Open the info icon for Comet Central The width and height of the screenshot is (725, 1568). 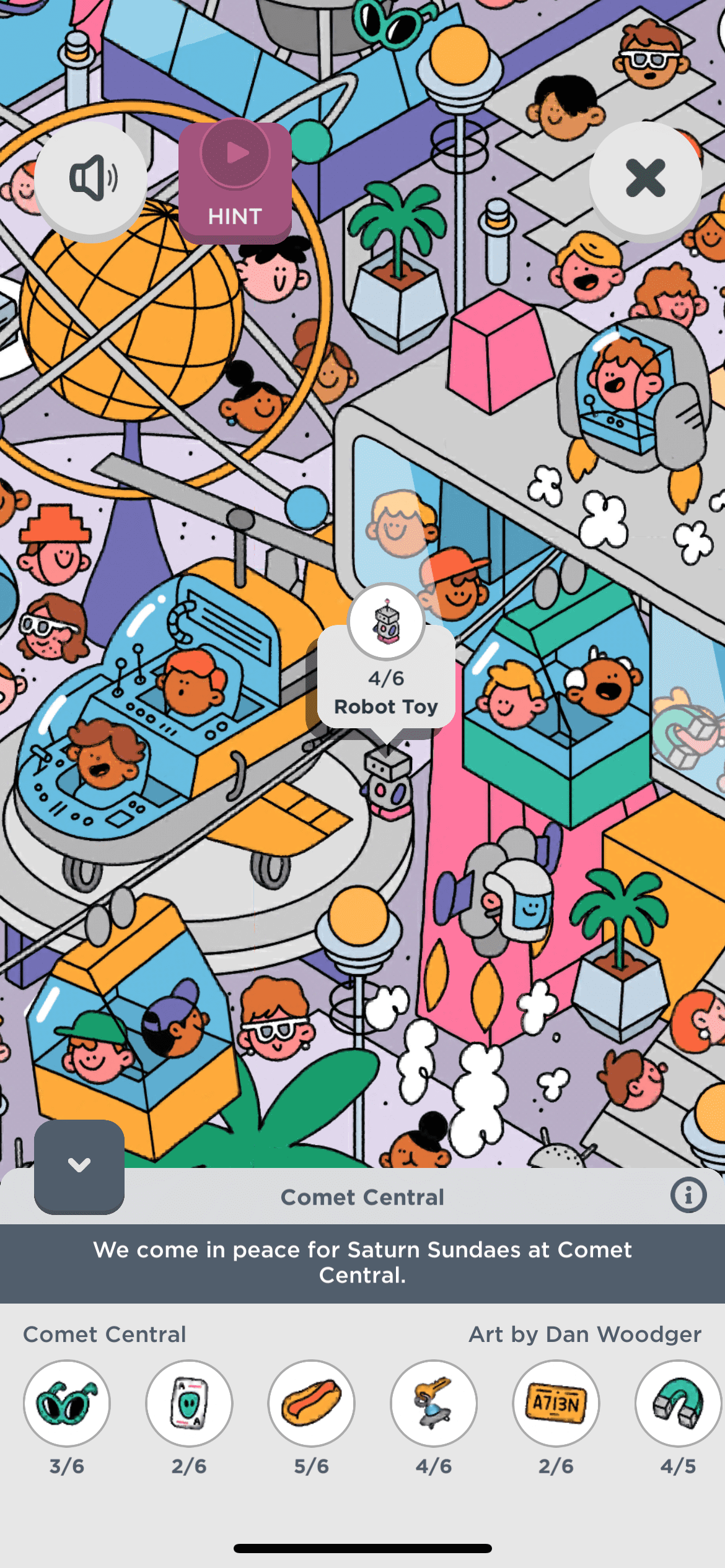688,1195
